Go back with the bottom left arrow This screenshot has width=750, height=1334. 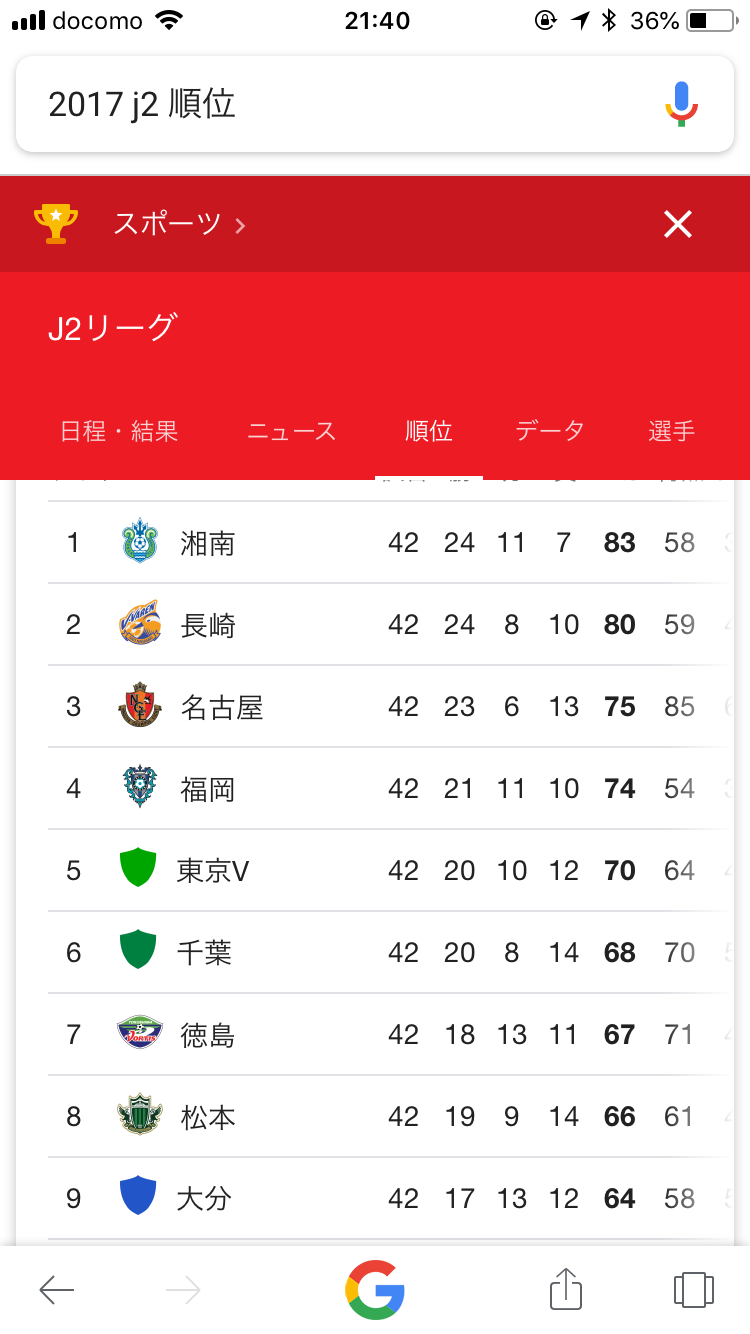coord(57,1290)
